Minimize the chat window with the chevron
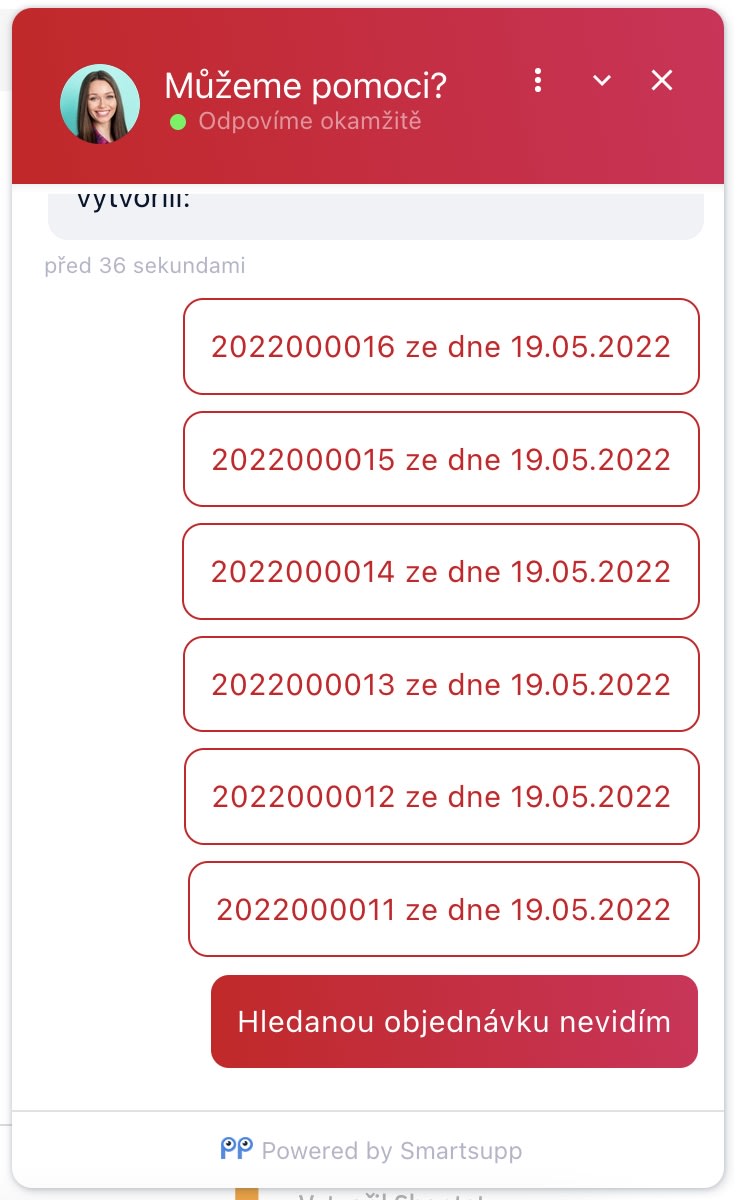The image size is (740, 1200). pos(602,80)
